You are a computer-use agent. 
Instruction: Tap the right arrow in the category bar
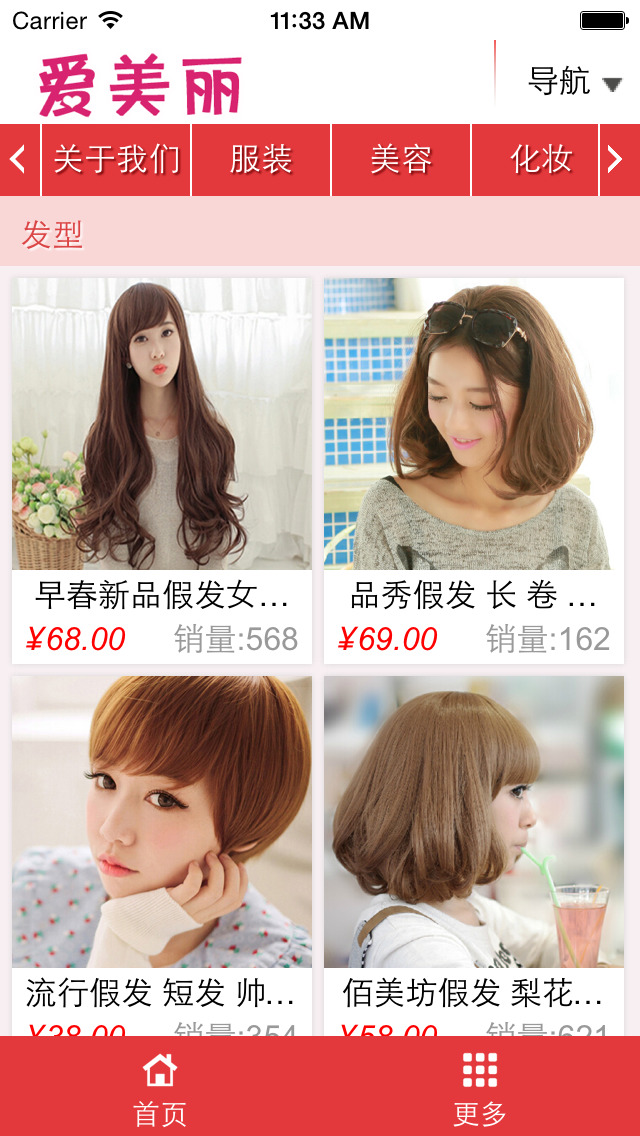pos(616,159)
